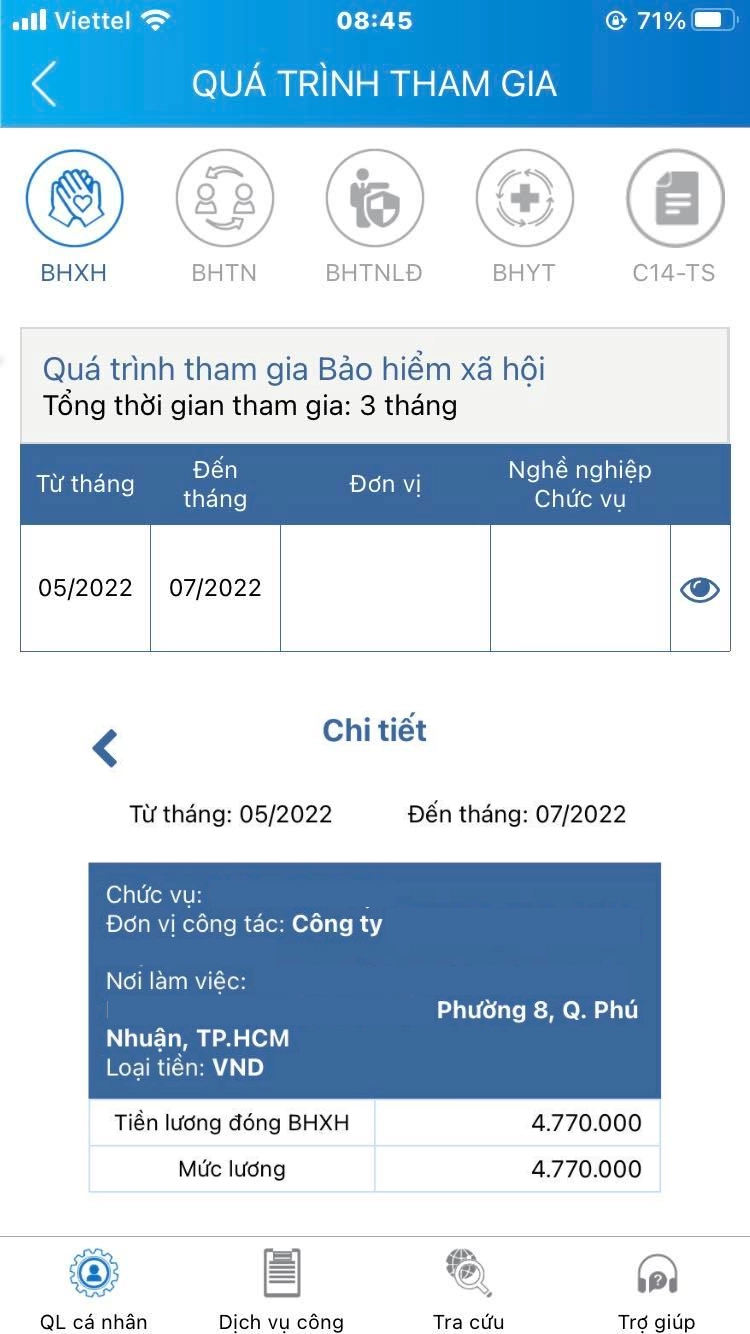The width and height of the screenshot is (750, 1334).
Task: Go back using the header arrow
Action: [x=43, y=84]
